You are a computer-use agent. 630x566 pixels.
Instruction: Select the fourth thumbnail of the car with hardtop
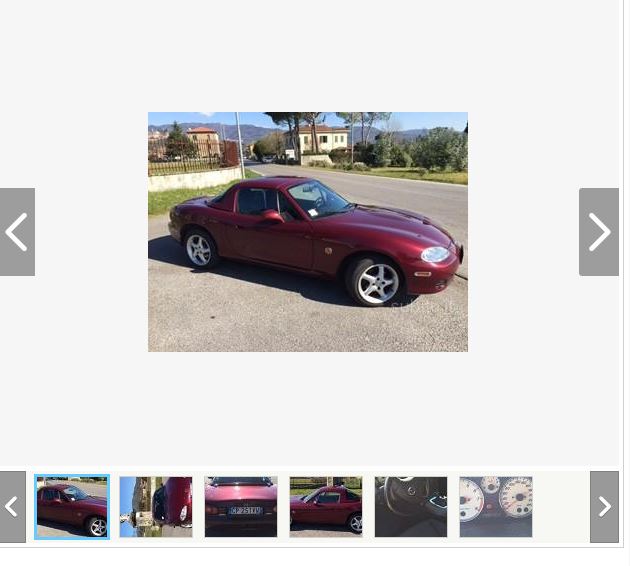click(326, 507)
